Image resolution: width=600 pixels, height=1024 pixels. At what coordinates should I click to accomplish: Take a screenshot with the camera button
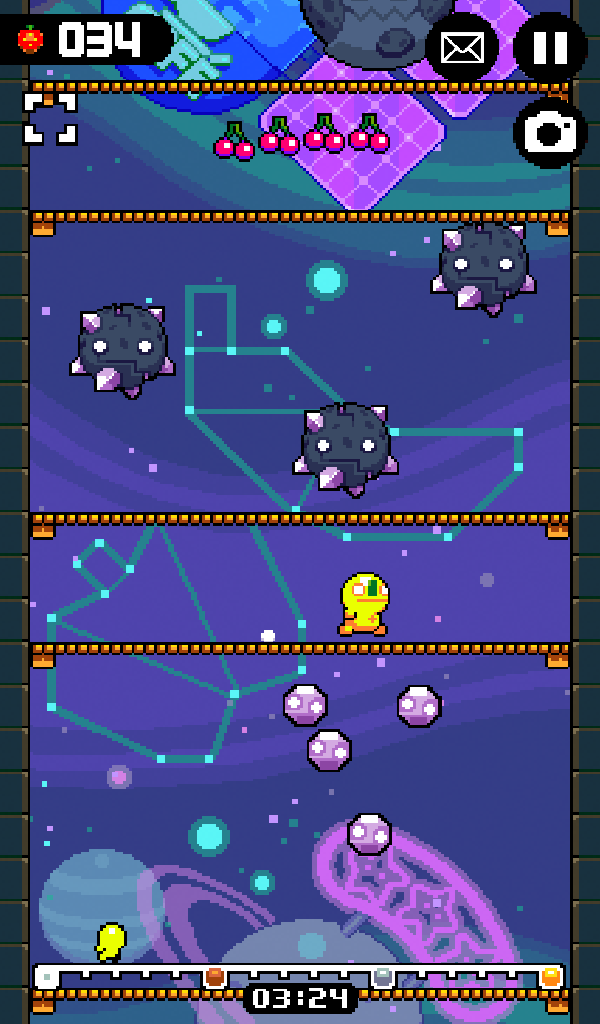click(x=550, y=132)
